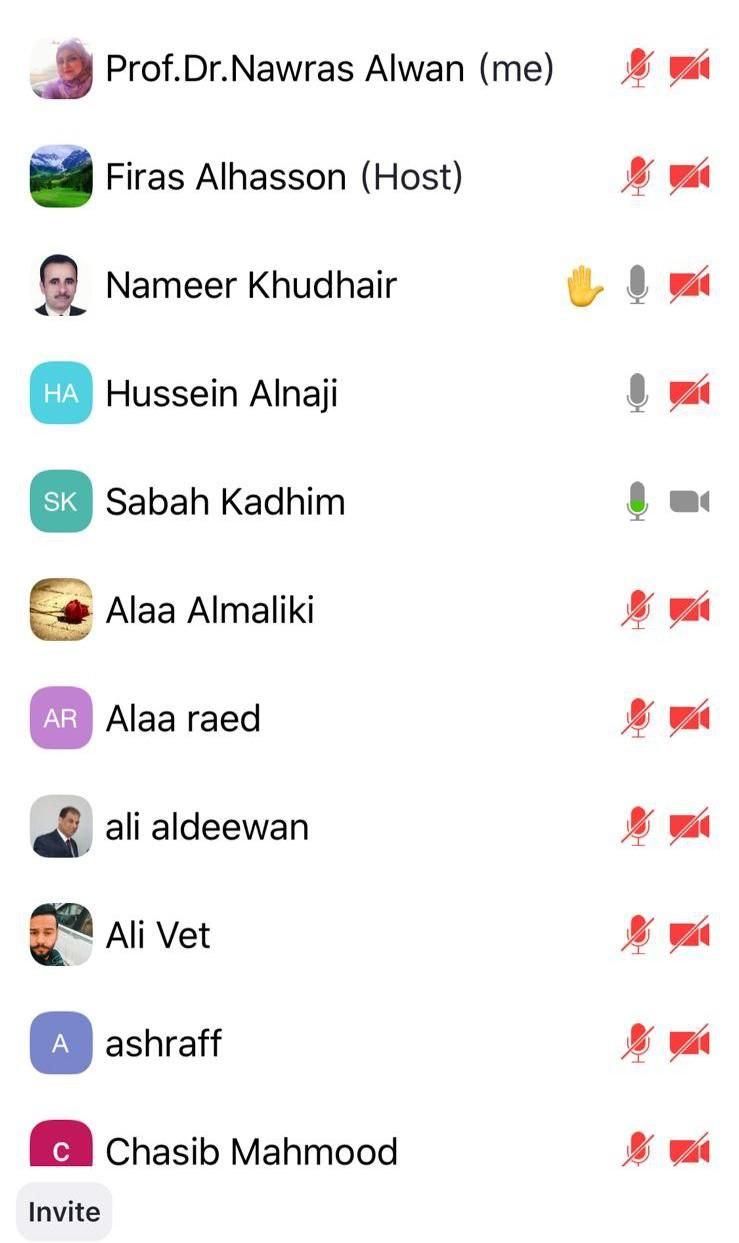This screenshot has width=739, height=1243.
Task: Select host Firas Alhasson in the list
Action: point(284,177)
